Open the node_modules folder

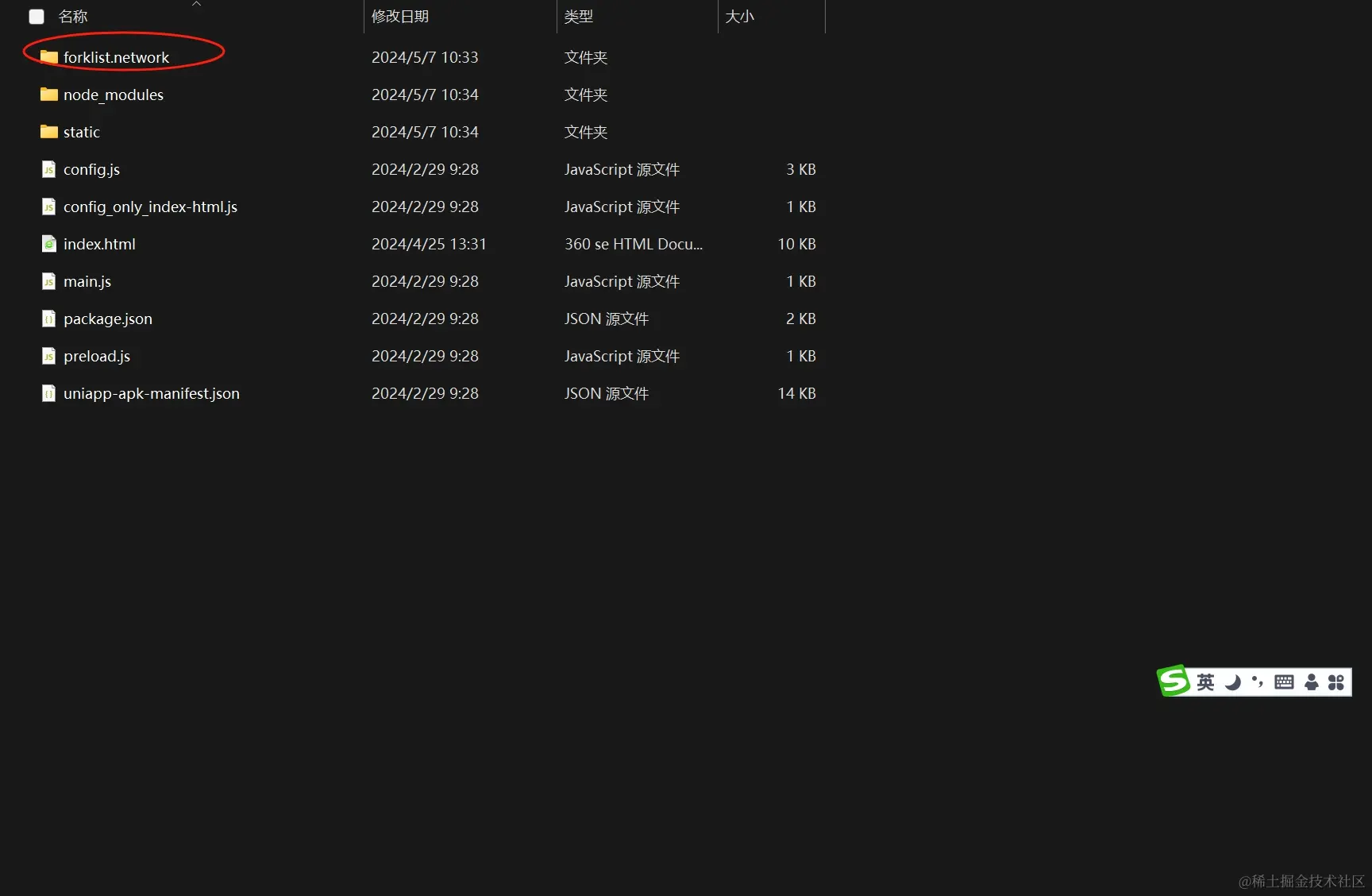pos(113,95)
